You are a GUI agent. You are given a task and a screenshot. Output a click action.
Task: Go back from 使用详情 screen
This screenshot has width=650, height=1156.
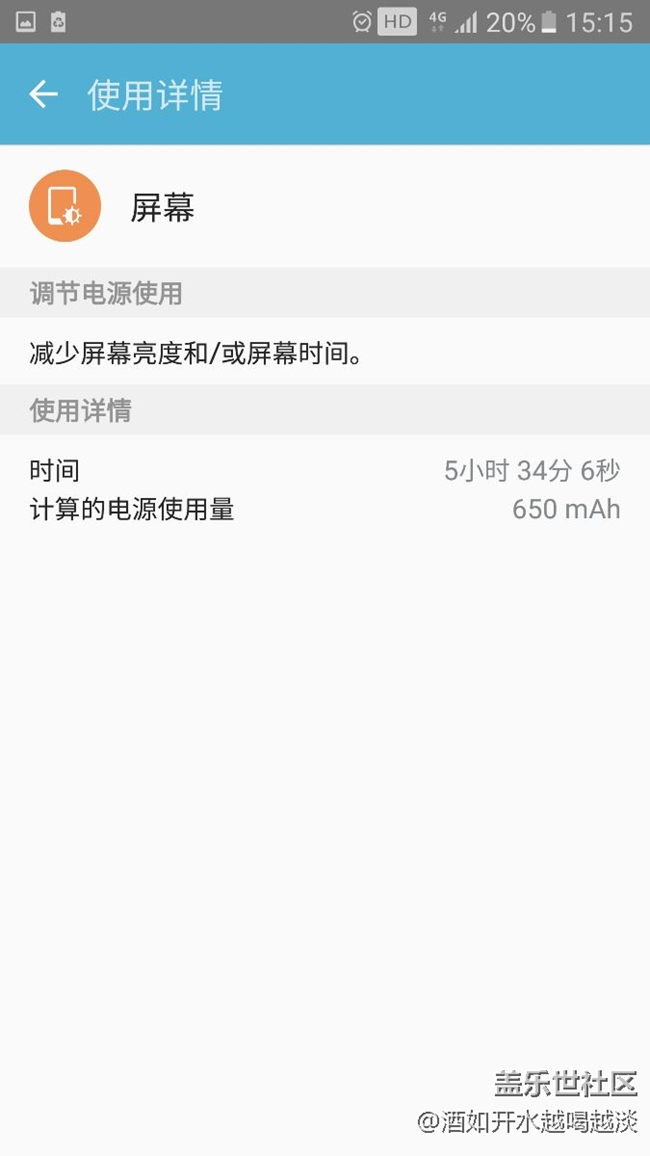43,94
